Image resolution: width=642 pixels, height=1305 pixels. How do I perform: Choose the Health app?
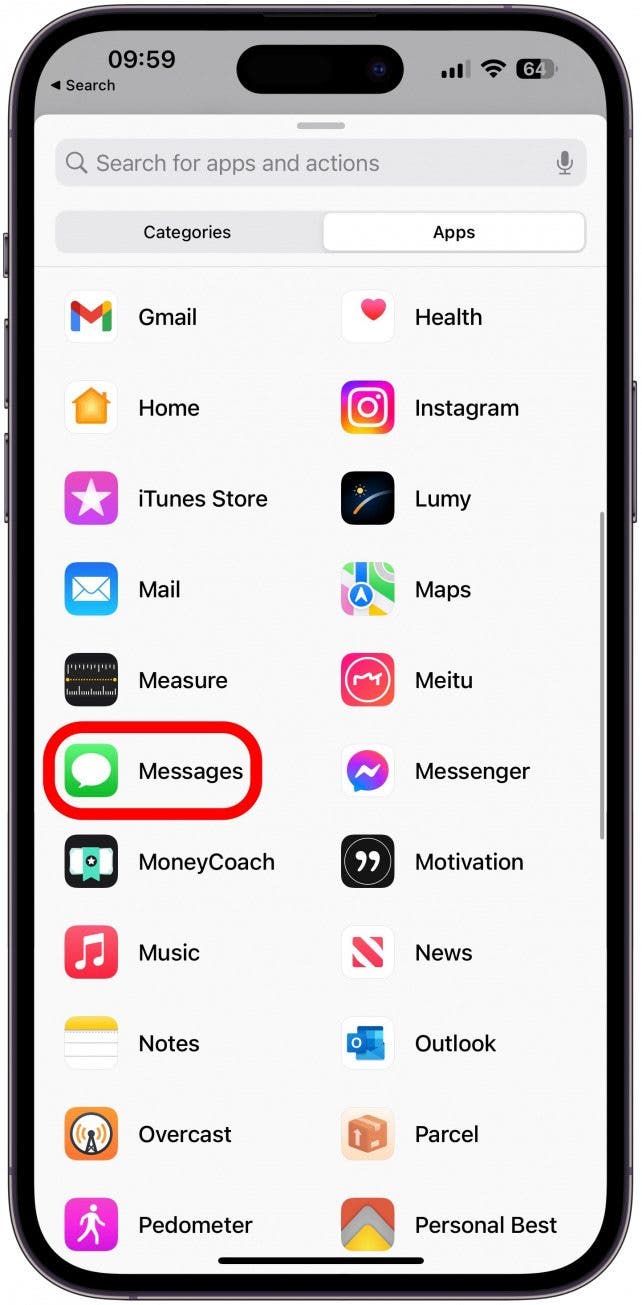[x=446, y=317]
